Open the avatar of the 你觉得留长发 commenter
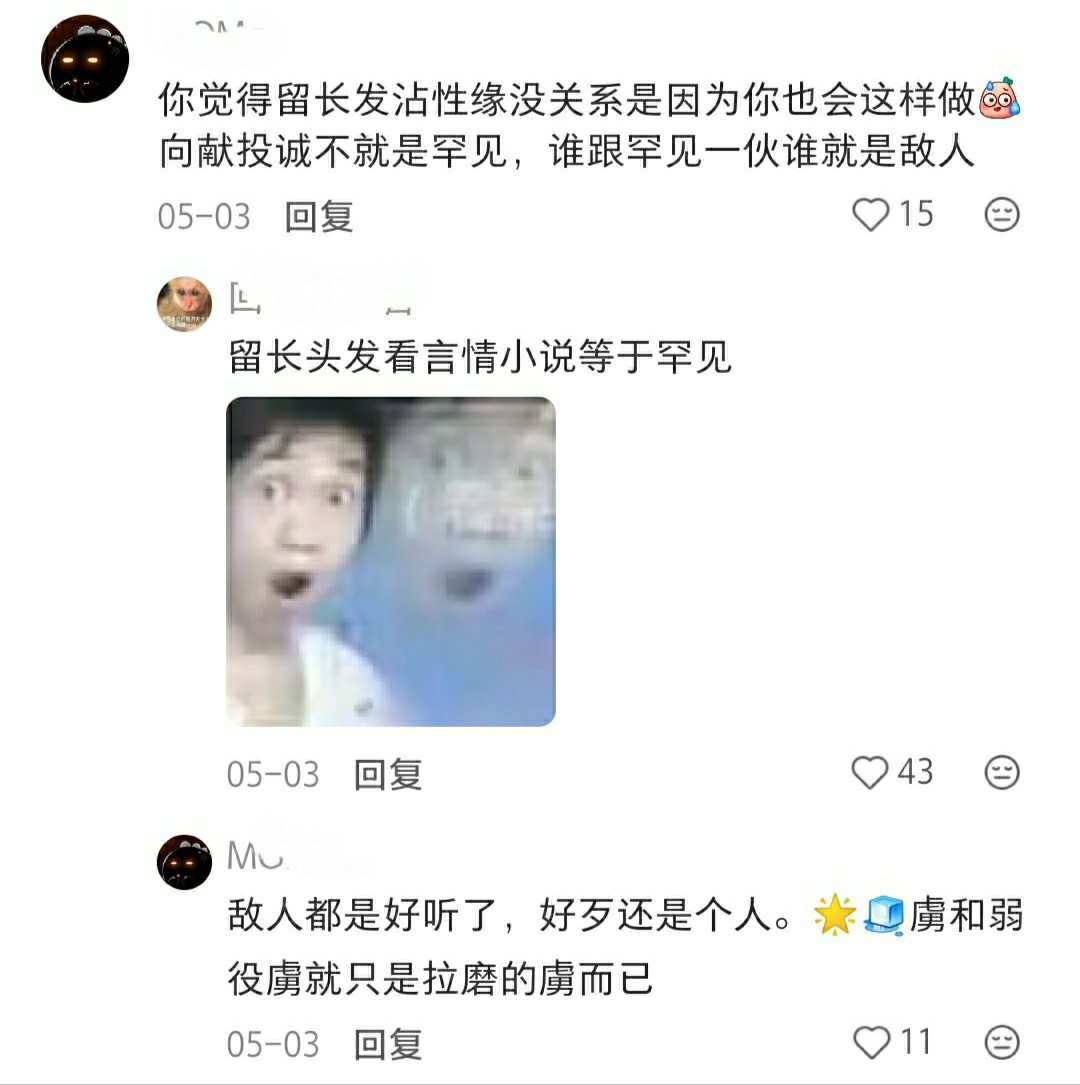 coord(85,58)
